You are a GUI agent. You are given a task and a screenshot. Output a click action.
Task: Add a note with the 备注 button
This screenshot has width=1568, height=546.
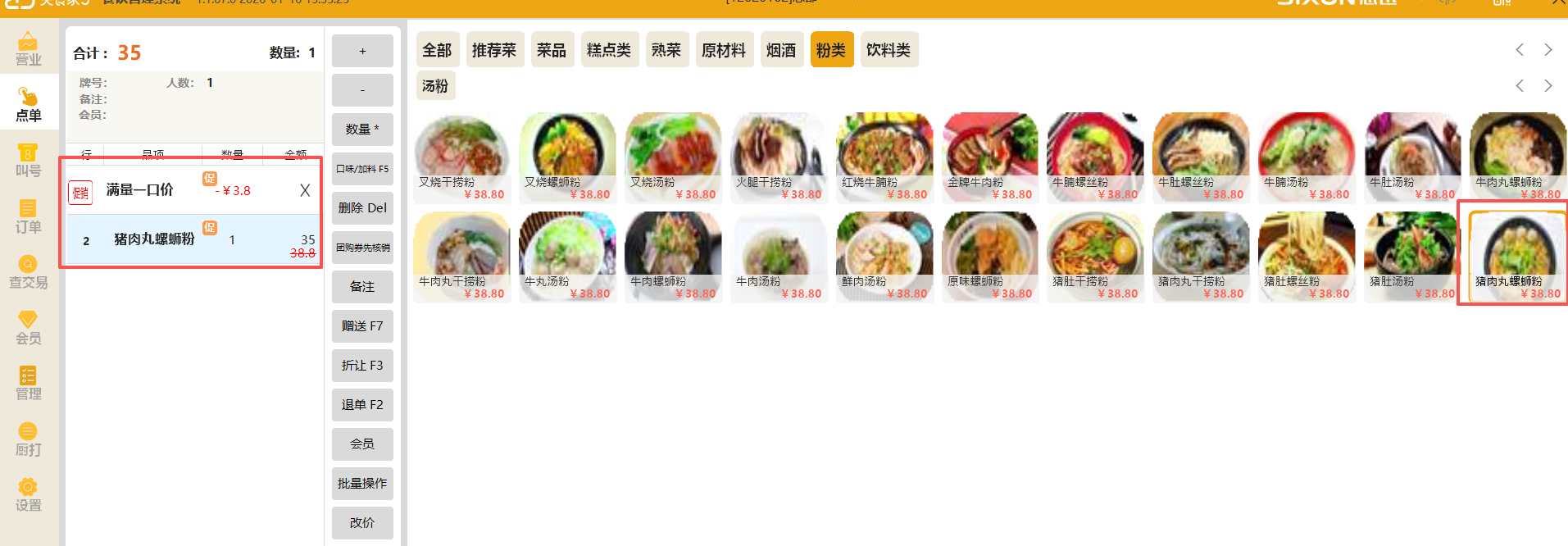coord(362,287)
